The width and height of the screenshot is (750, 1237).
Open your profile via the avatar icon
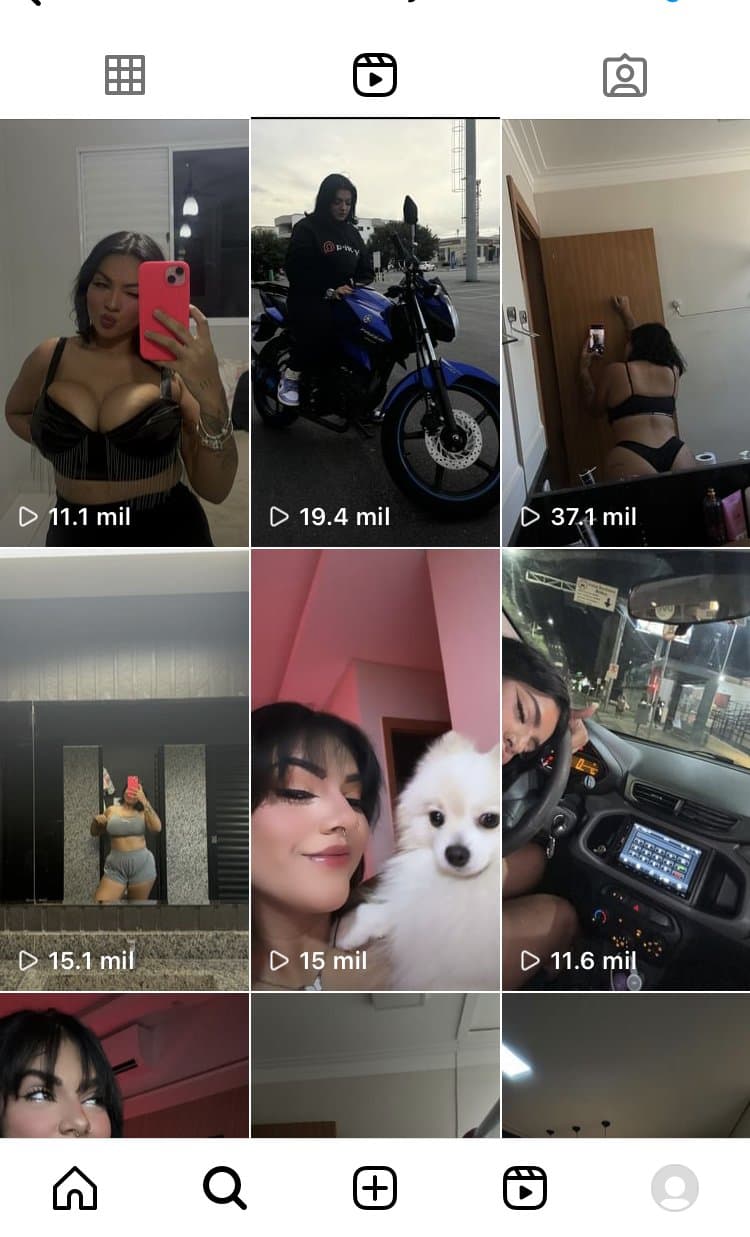click(x=676, y=1188)
